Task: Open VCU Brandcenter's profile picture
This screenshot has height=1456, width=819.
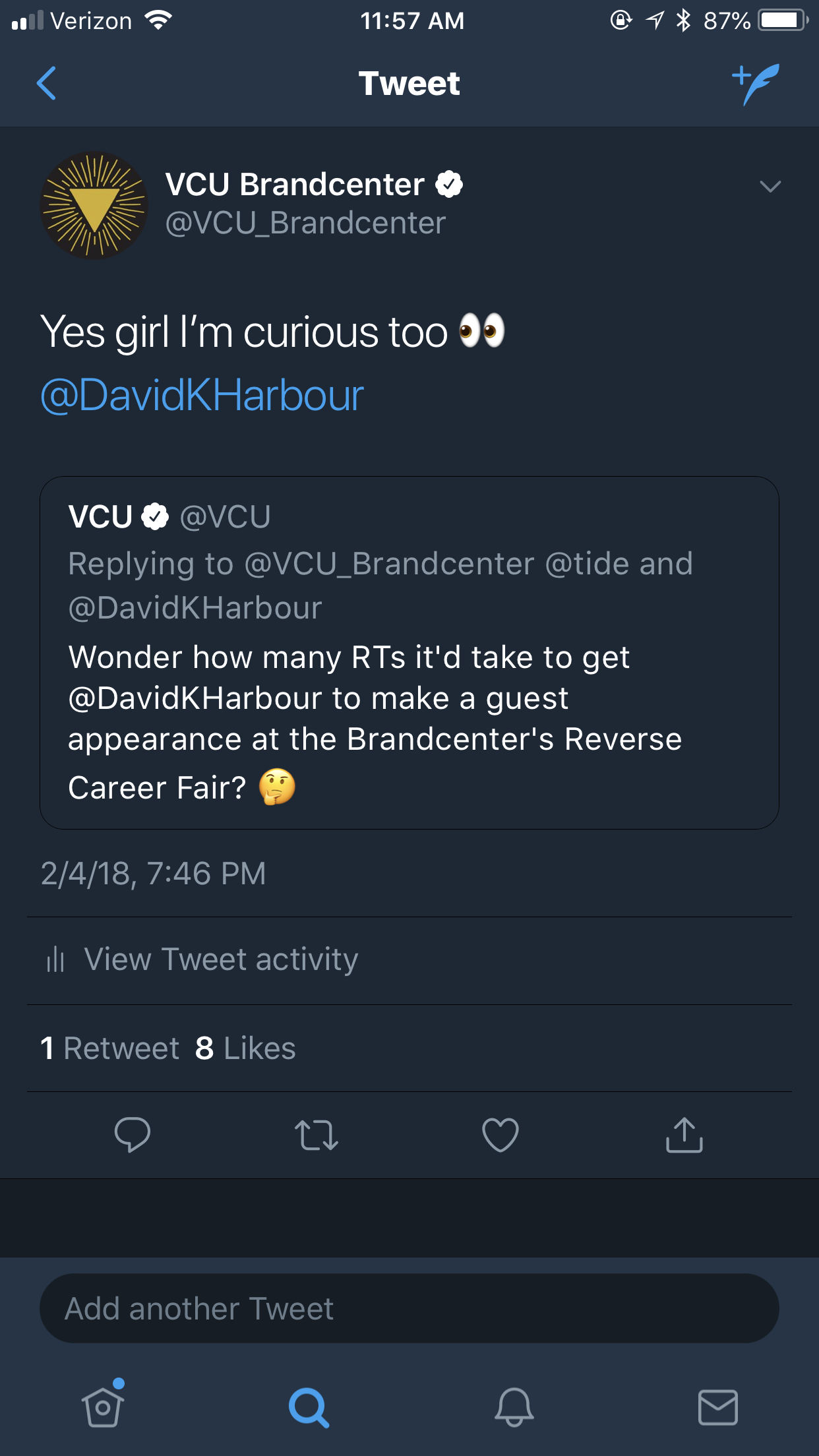Action: 94,205
